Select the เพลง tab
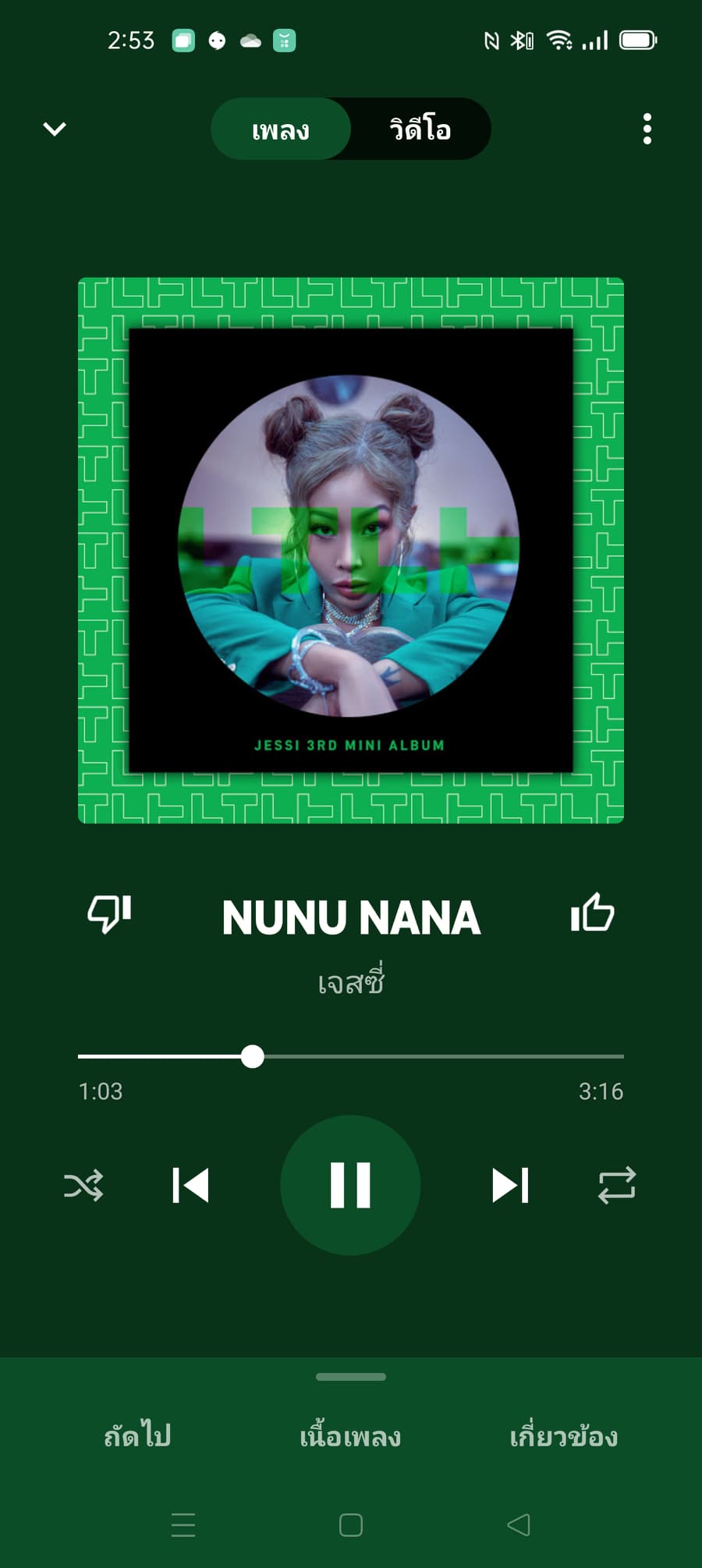702x1568 pixels. point(281,129)
